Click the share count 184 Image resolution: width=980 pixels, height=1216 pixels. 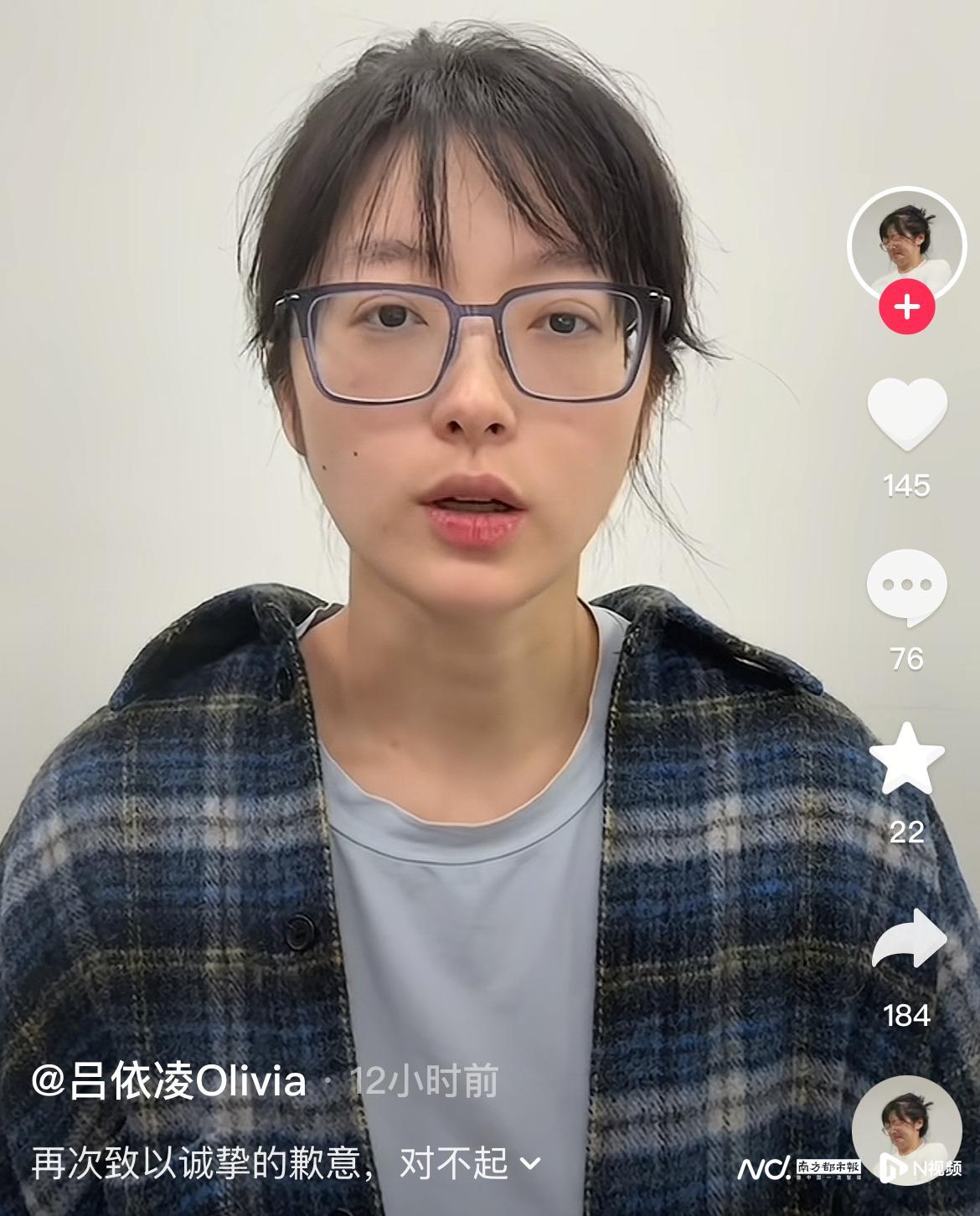[x=909, y=1014]
